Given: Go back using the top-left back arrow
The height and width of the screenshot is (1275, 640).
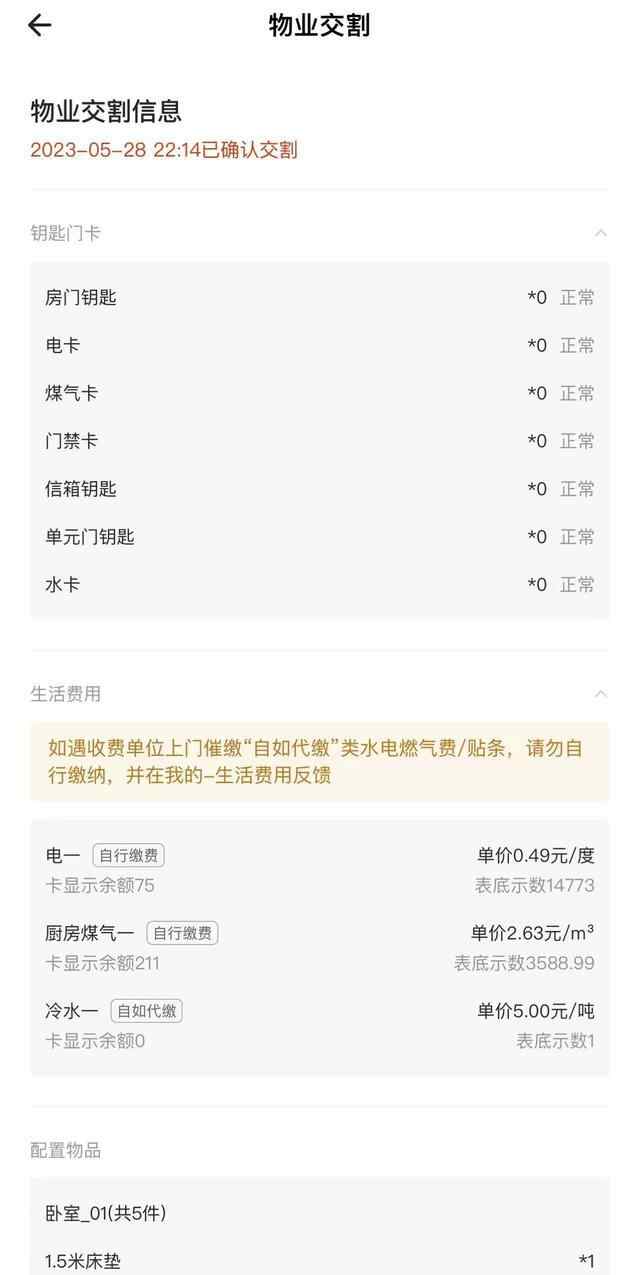Looking at the screenshot, I should (x=39, y=26).
